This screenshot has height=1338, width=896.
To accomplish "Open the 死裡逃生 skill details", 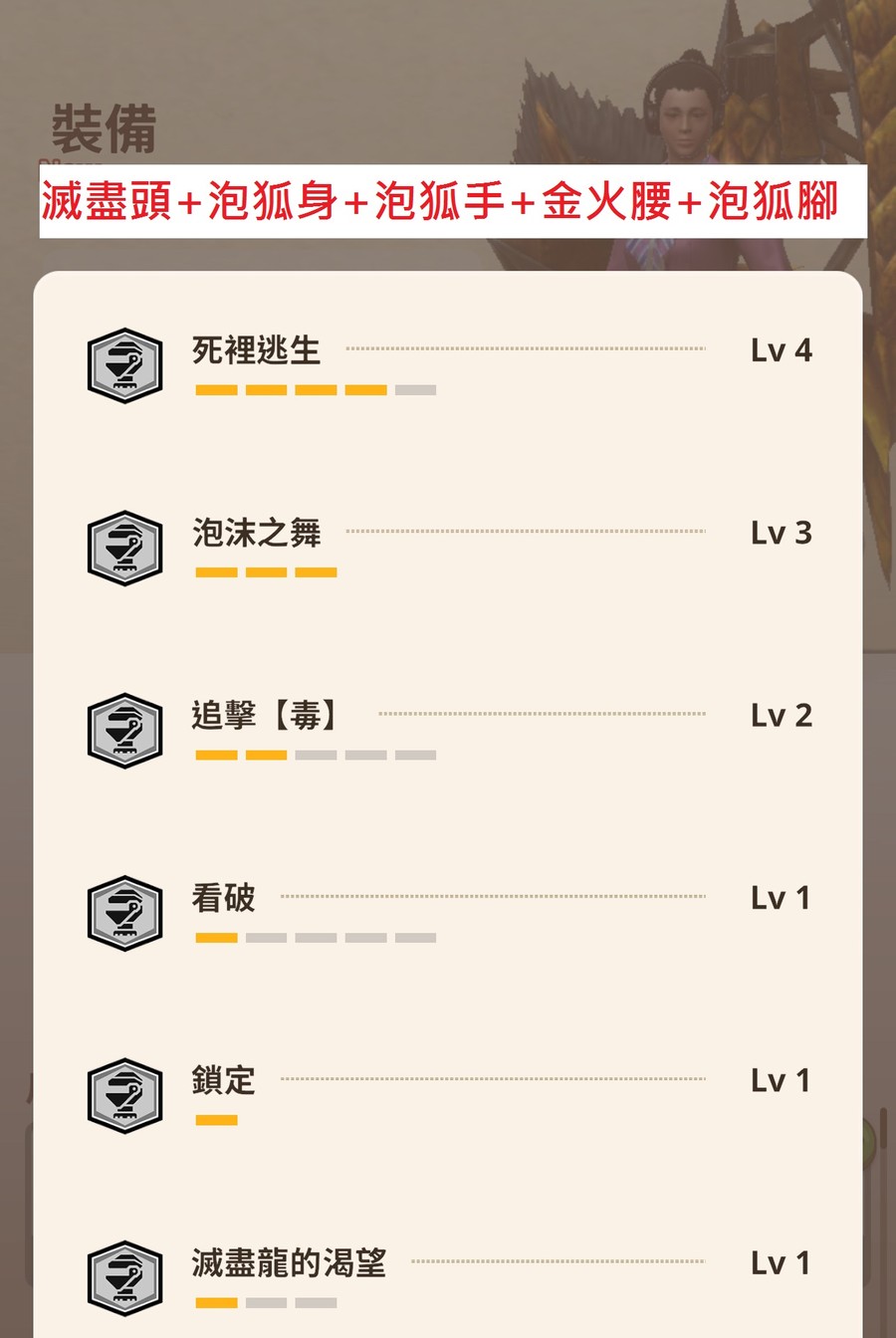I will click(x=256, y=350).
